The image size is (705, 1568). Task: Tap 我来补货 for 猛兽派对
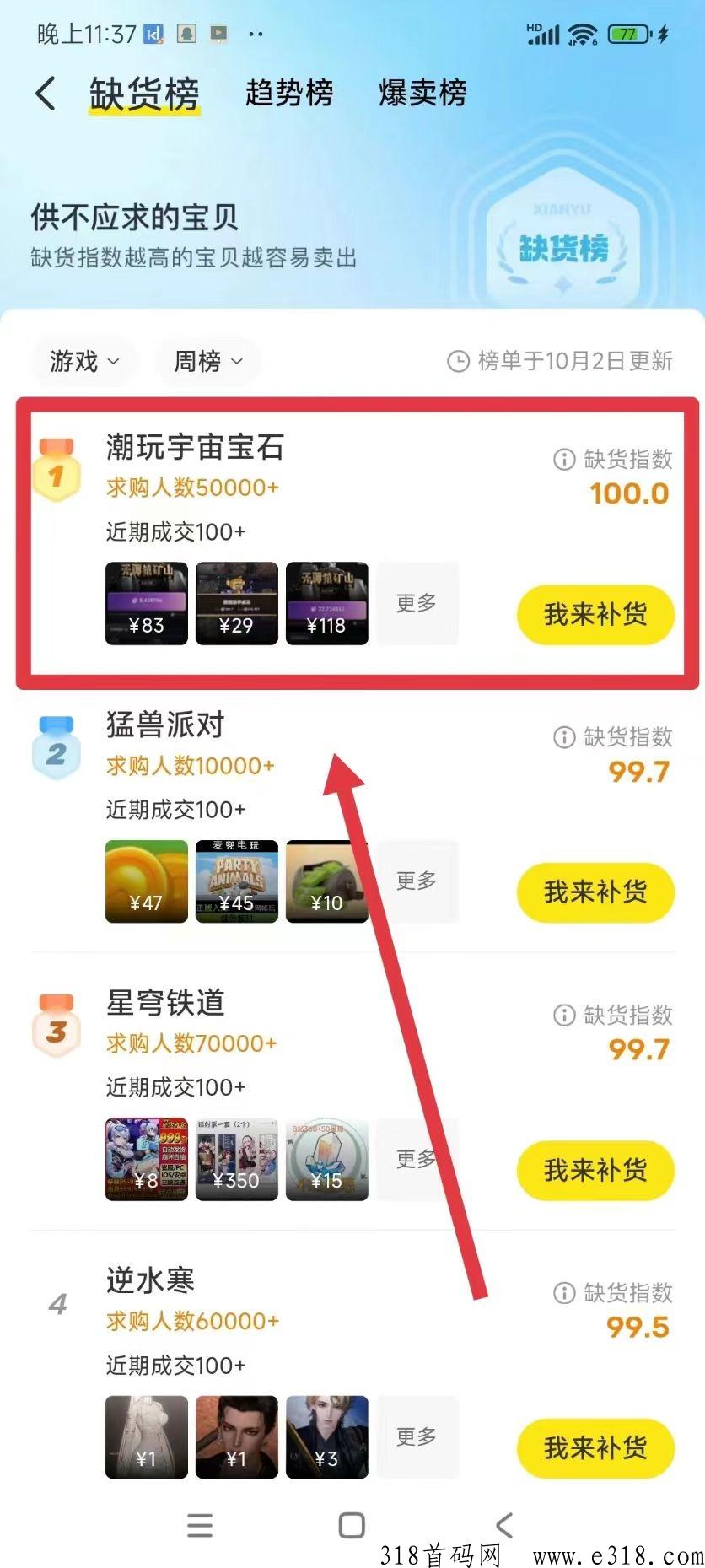[x=595, y=892]
